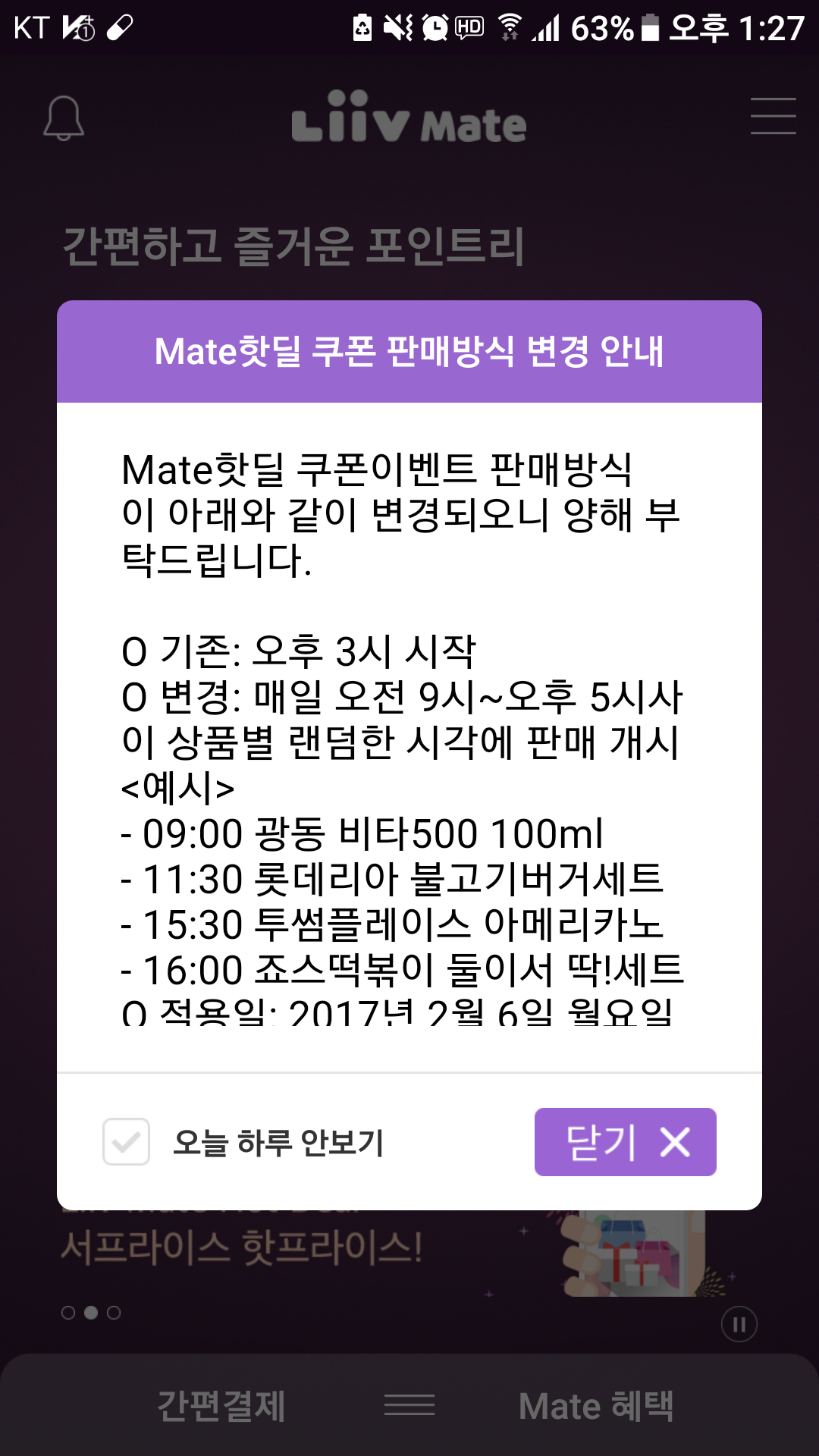Switch to the Mate 혜택 tab
Viewport: 819px width, 1456px height.
tap(596, 1405)
